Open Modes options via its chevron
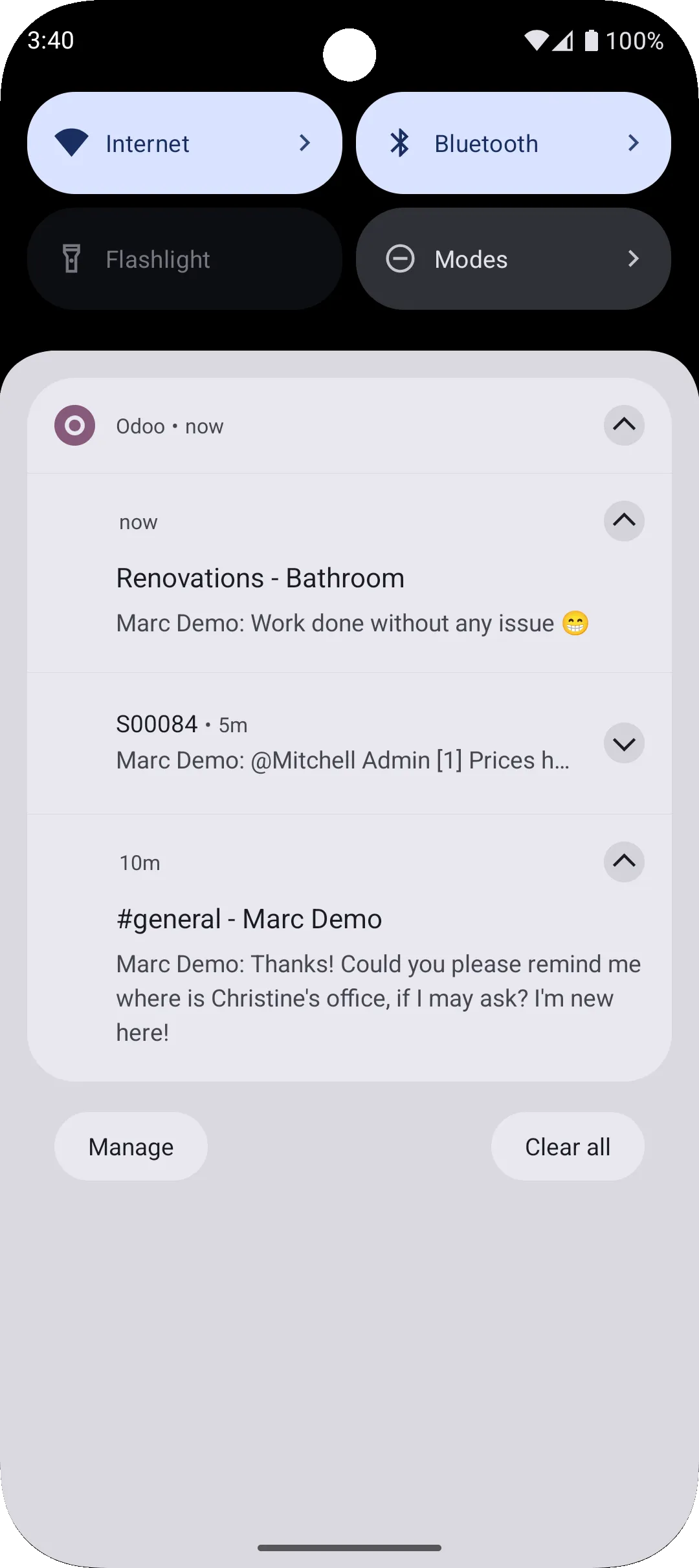Image resolution: width=699 pixels, height=1568 pixels. click(x=633, y=258)
